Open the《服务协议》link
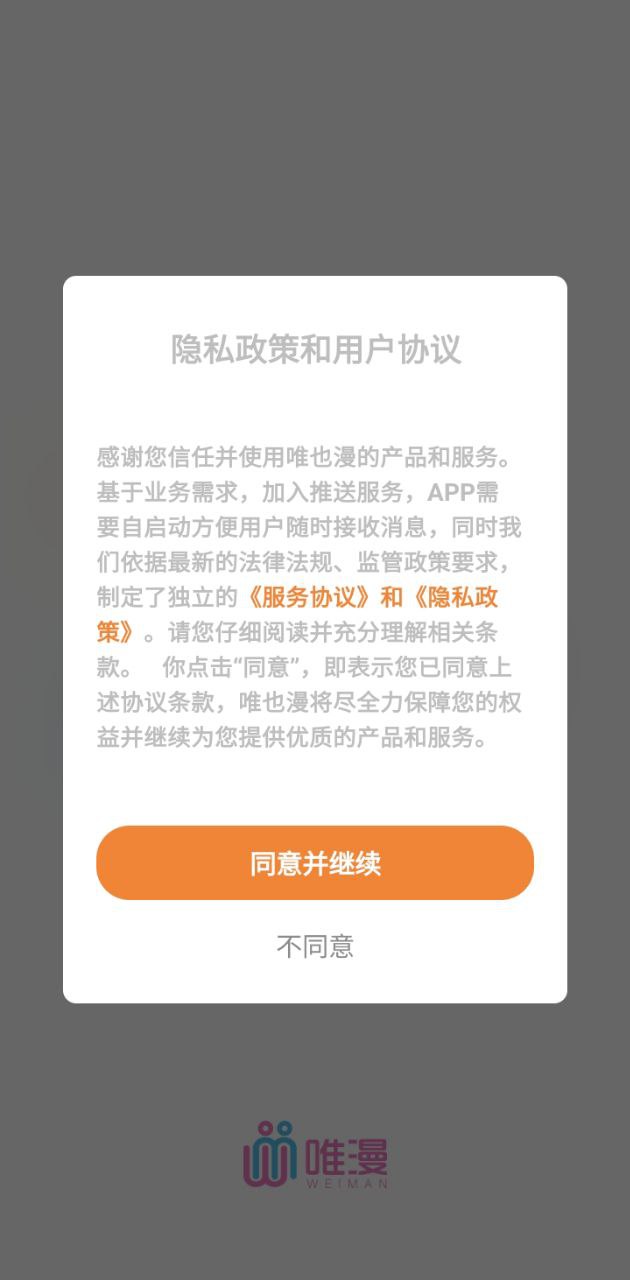This screenshot has width=630, height=1280. pos(309,598)
